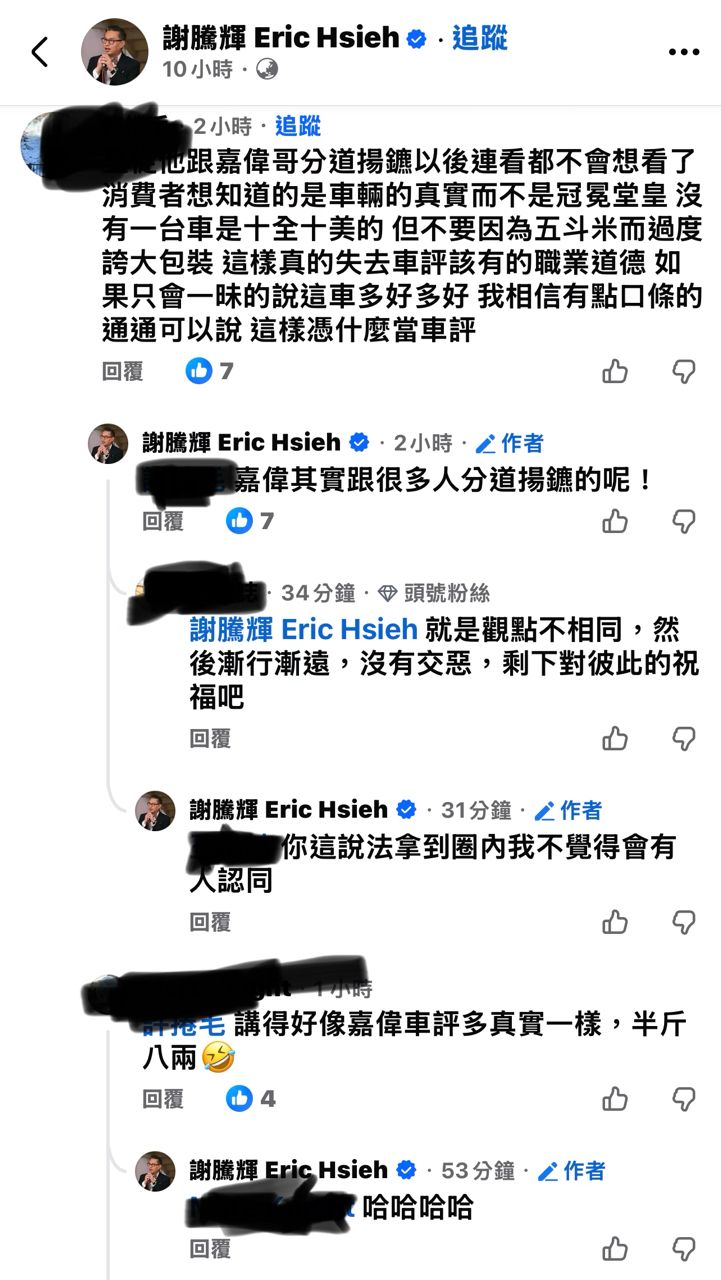Open the three-dot overflow menu
The image size is (721, 1280).
[x=684, y=52]
